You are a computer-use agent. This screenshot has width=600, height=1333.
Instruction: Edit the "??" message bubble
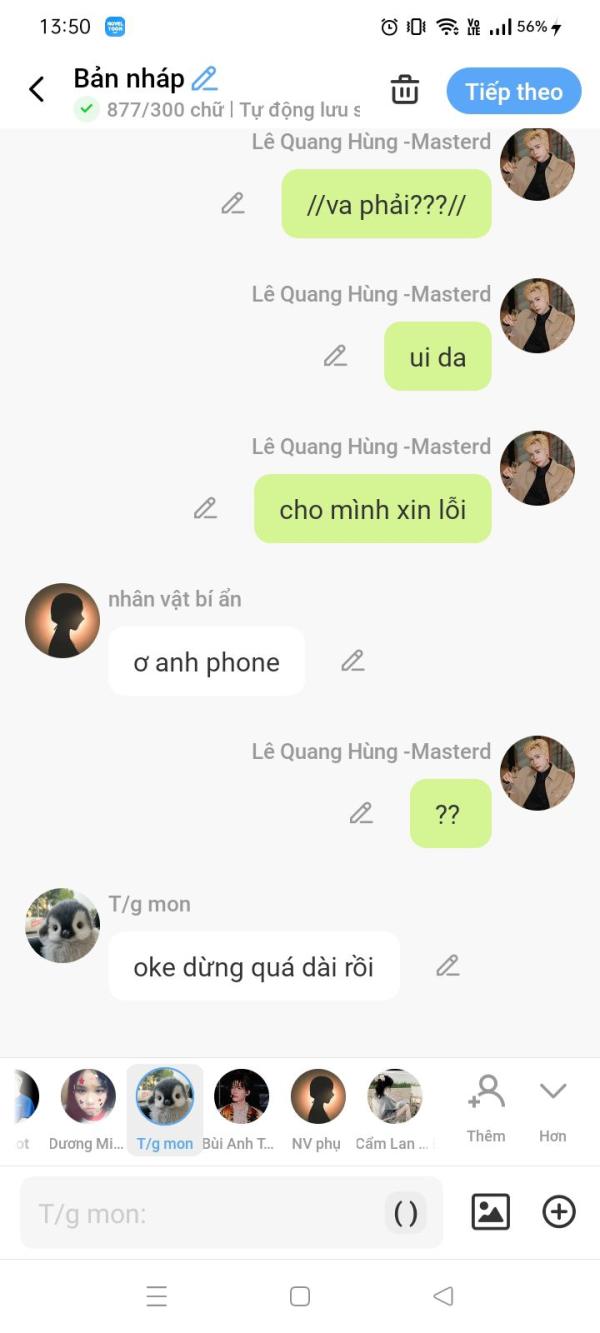click(362, 813)
